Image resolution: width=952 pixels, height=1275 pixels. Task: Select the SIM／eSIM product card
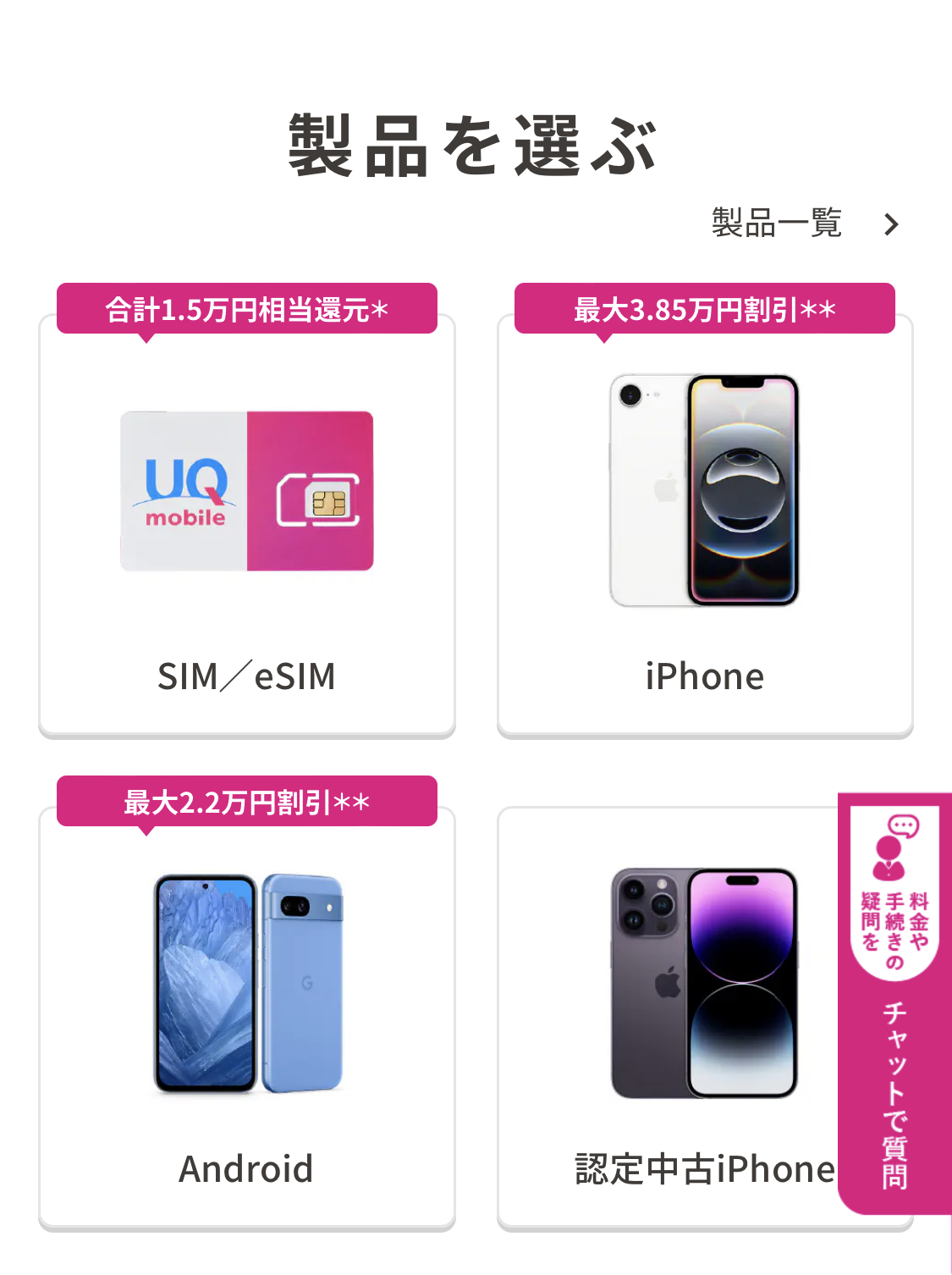click(x=246, y=525)
